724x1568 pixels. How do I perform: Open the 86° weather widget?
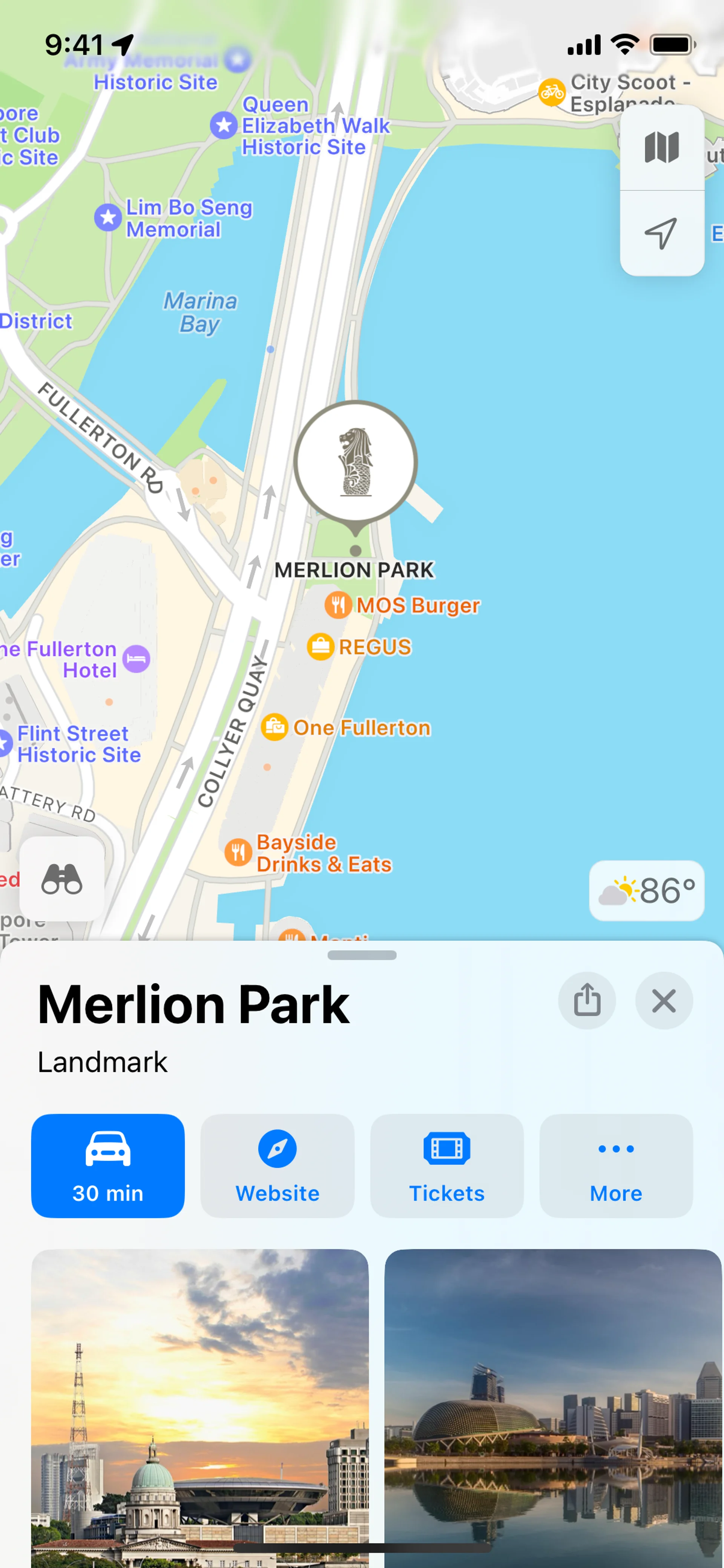coord(646,891)
